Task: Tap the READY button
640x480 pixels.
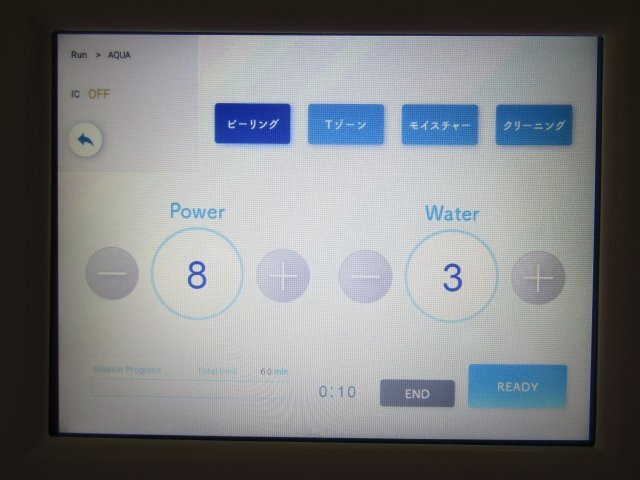Action: (517, 386)
